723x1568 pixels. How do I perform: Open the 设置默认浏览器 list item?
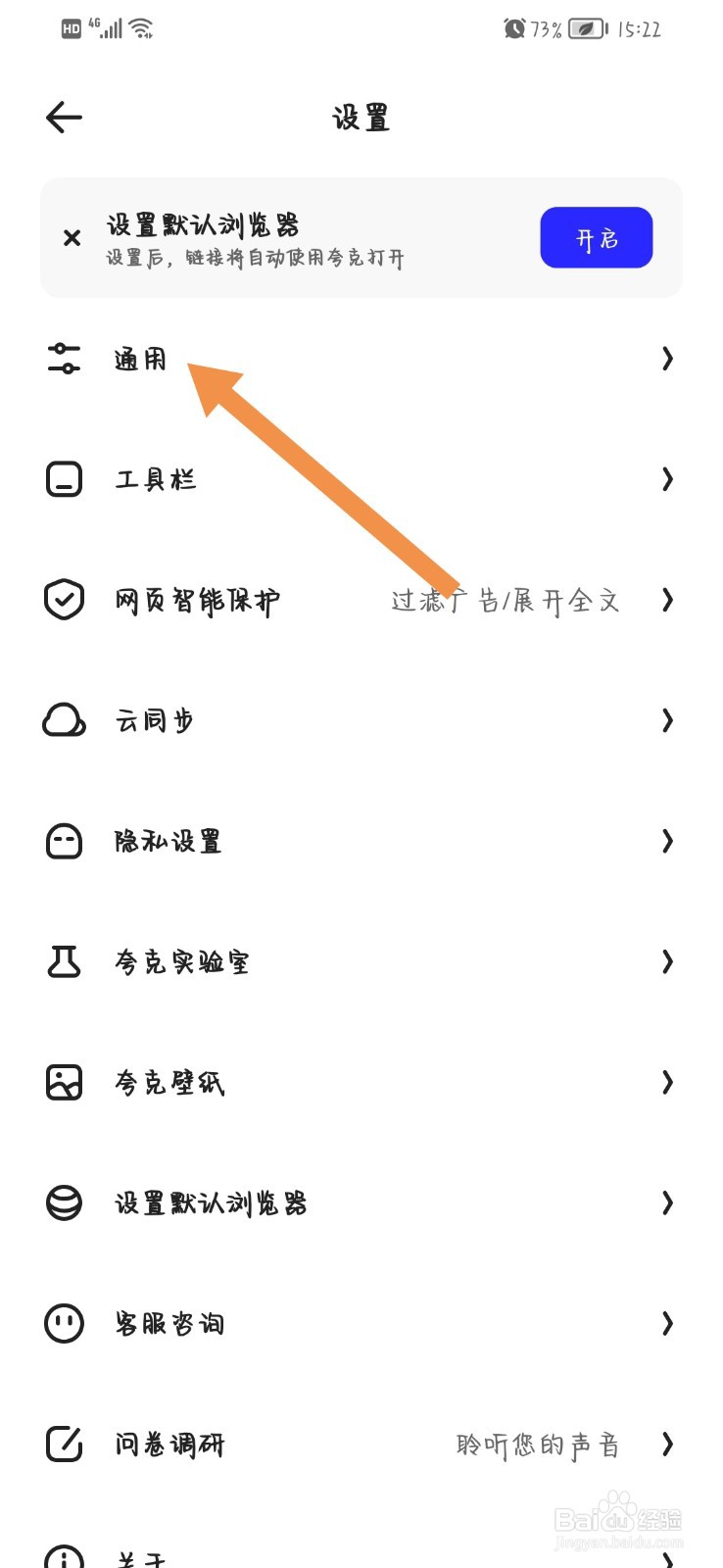(x=361, y=1202)
